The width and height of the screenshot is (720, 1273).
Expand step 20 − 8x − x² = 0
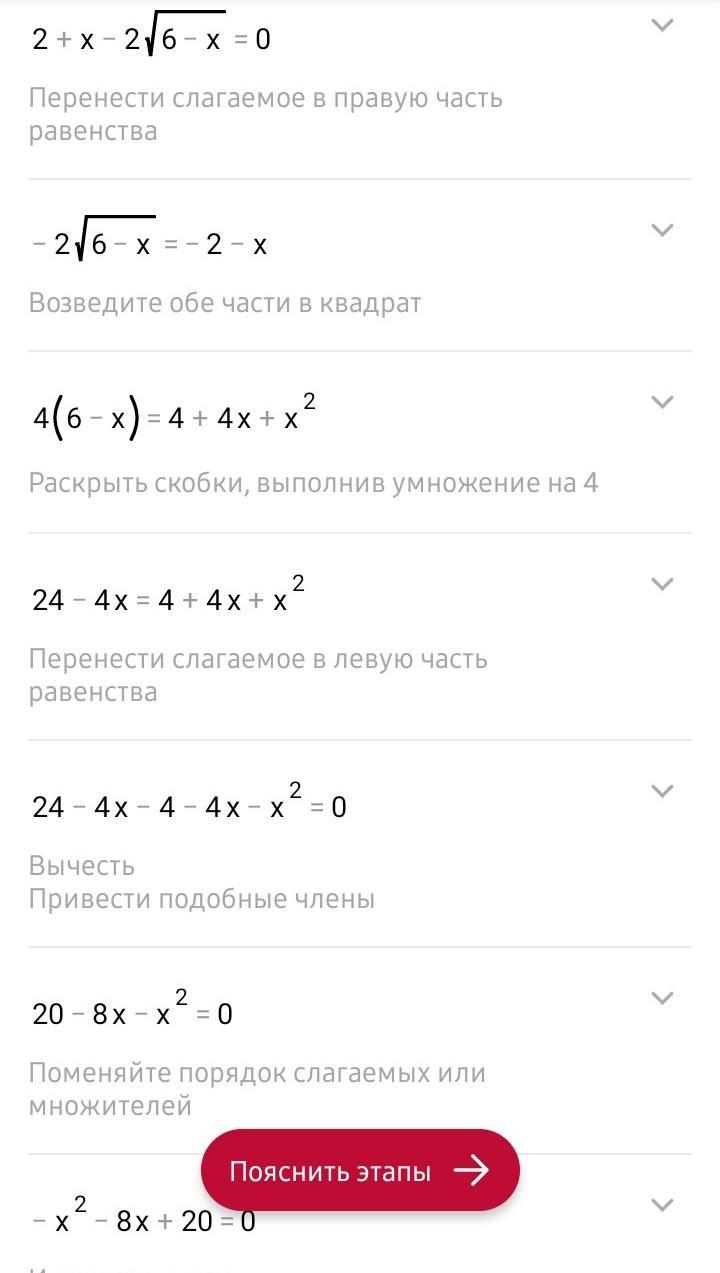coord(662,998)
